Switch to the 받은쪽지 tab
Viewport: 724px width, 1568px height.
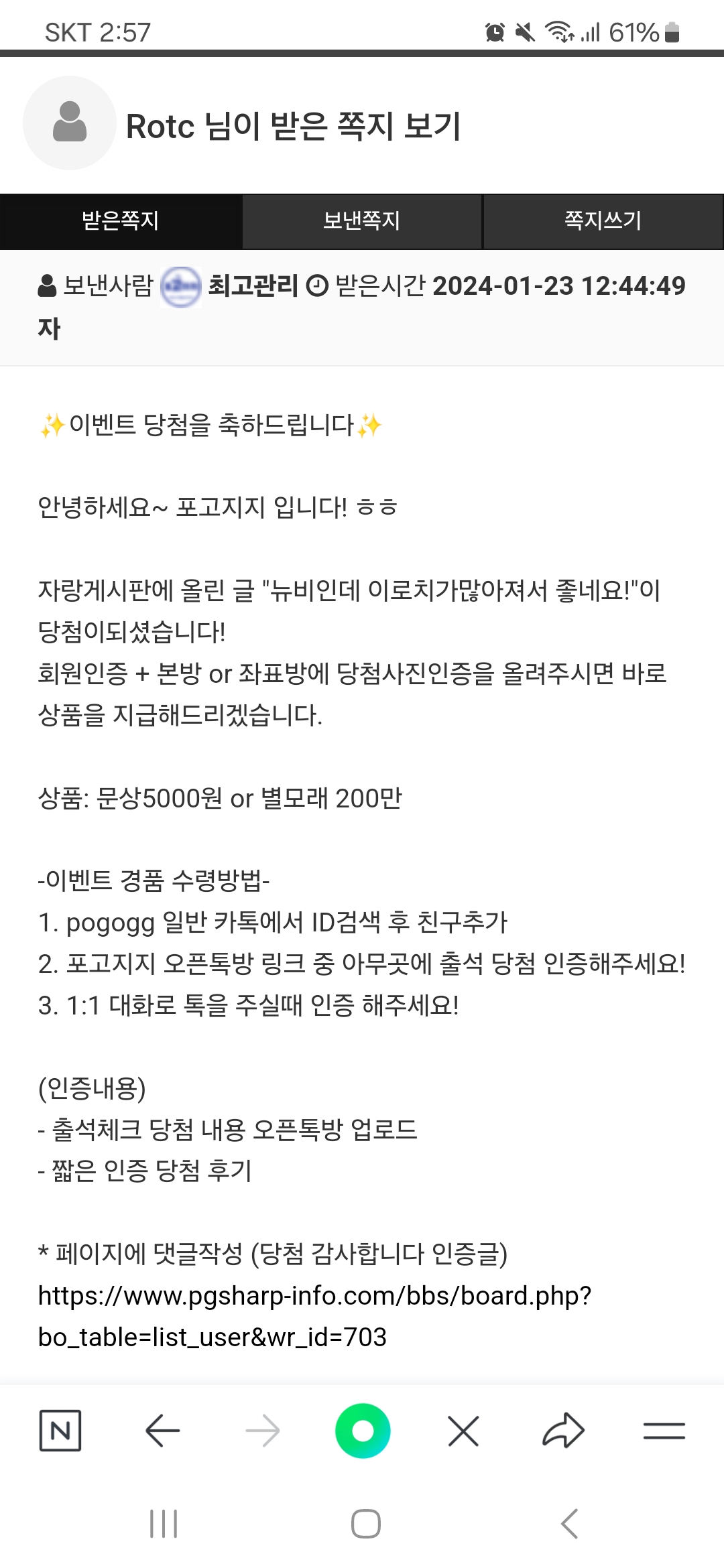coord(121,221)
